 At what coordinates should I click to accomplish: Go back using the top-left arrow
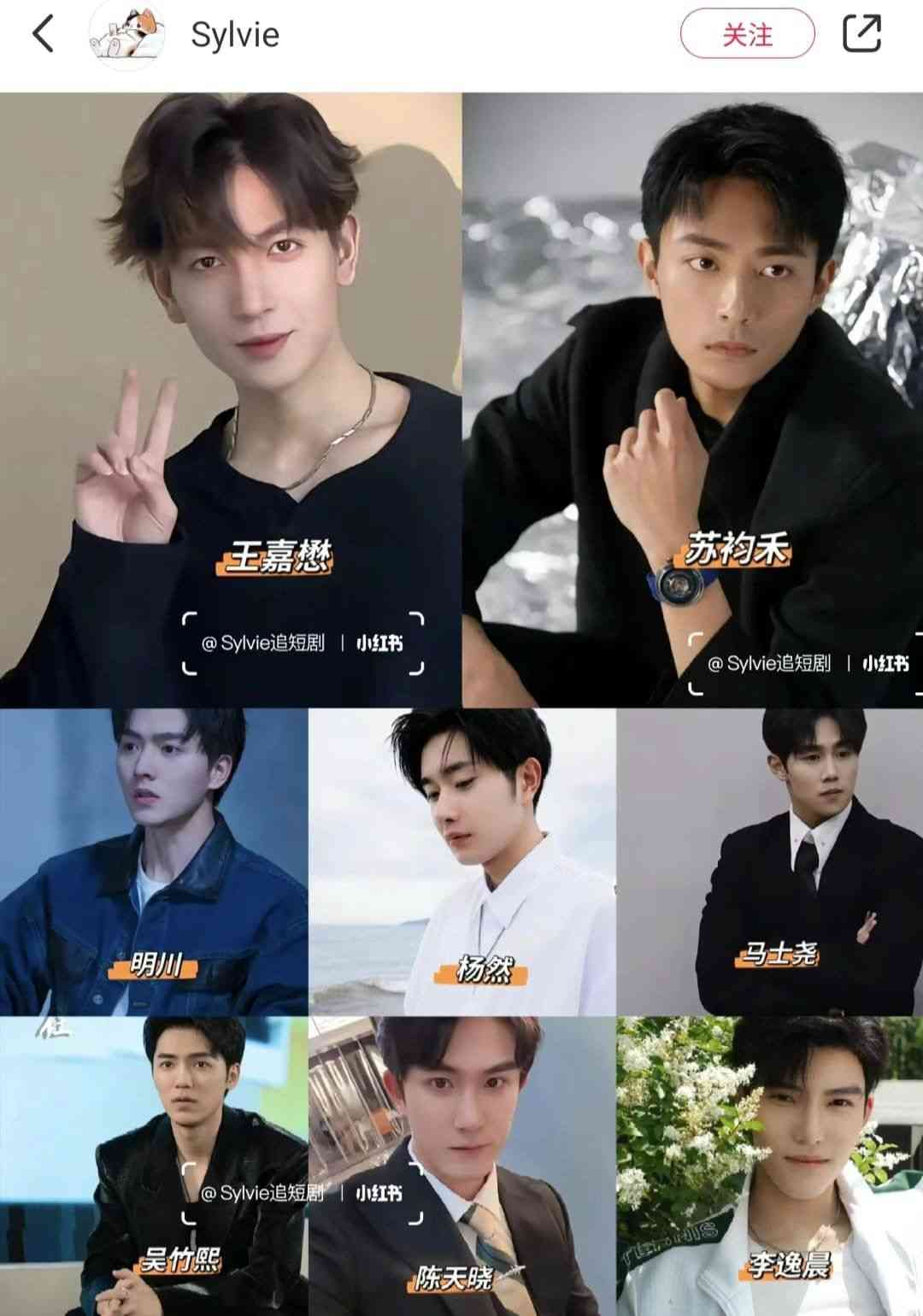tap(43, 35)
